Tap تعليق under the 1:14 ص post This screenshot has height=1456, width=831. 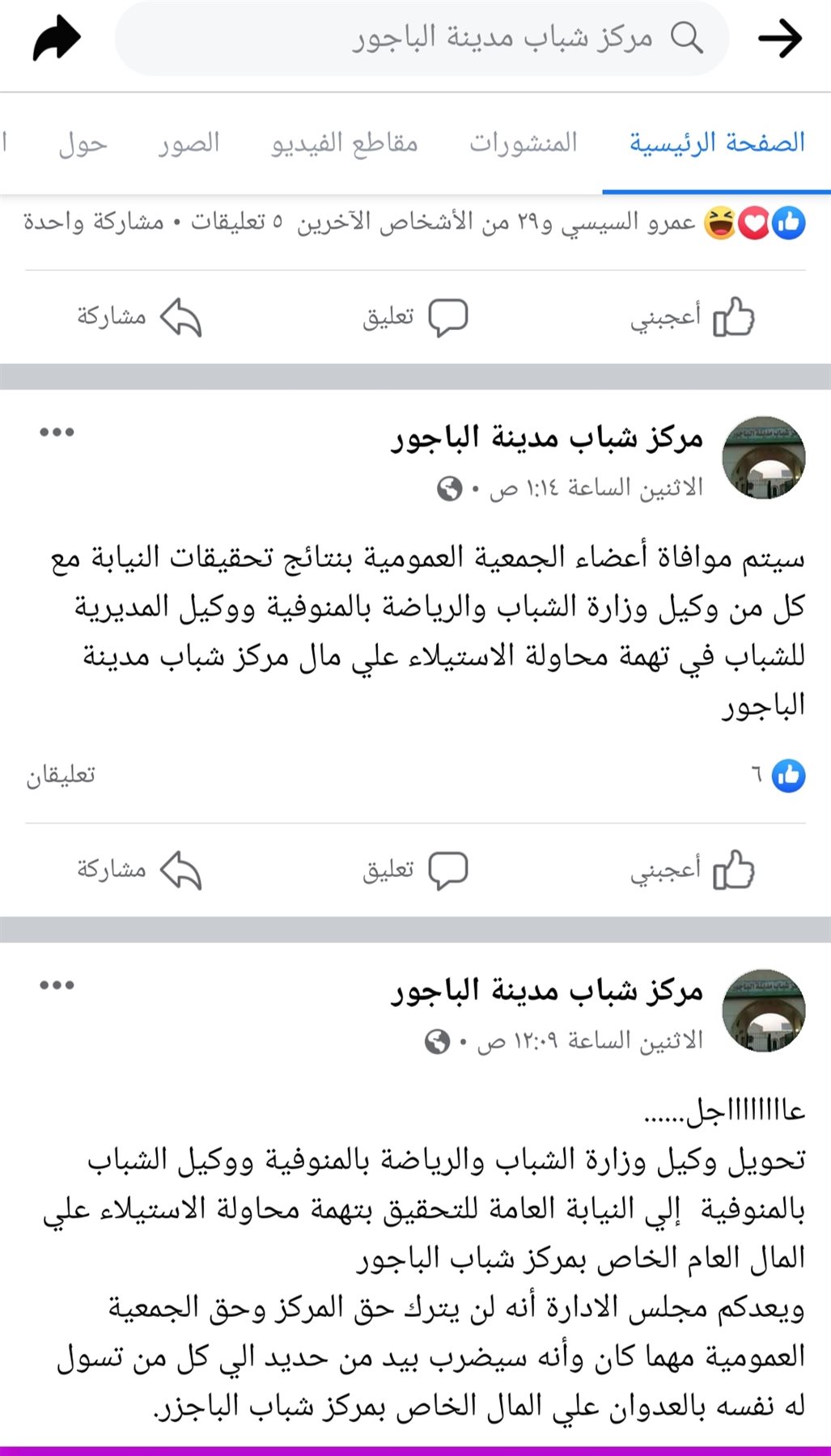(415, 870)
